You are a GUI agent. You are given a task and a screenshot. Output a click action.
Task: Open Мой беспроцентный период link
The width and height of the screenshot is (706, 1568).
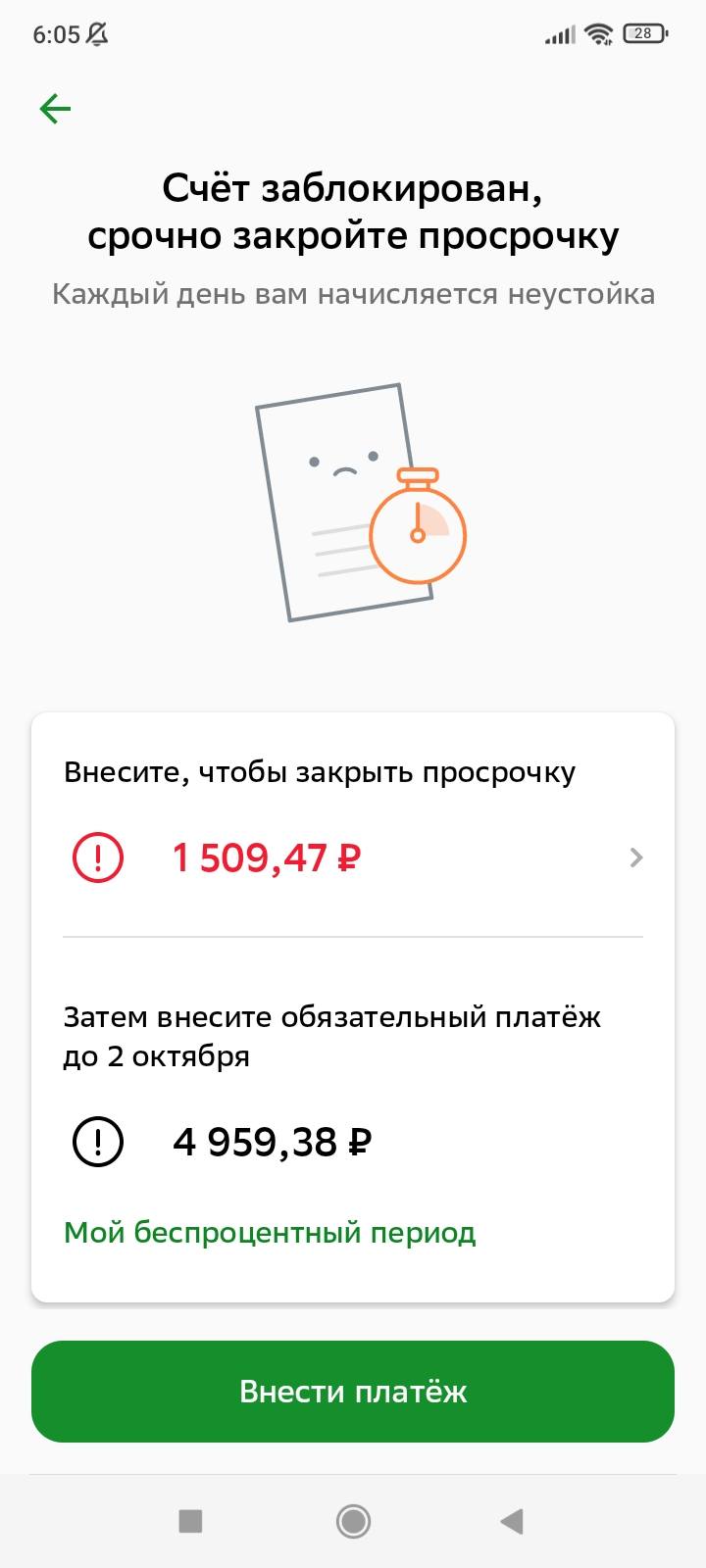coord(269,1233)
